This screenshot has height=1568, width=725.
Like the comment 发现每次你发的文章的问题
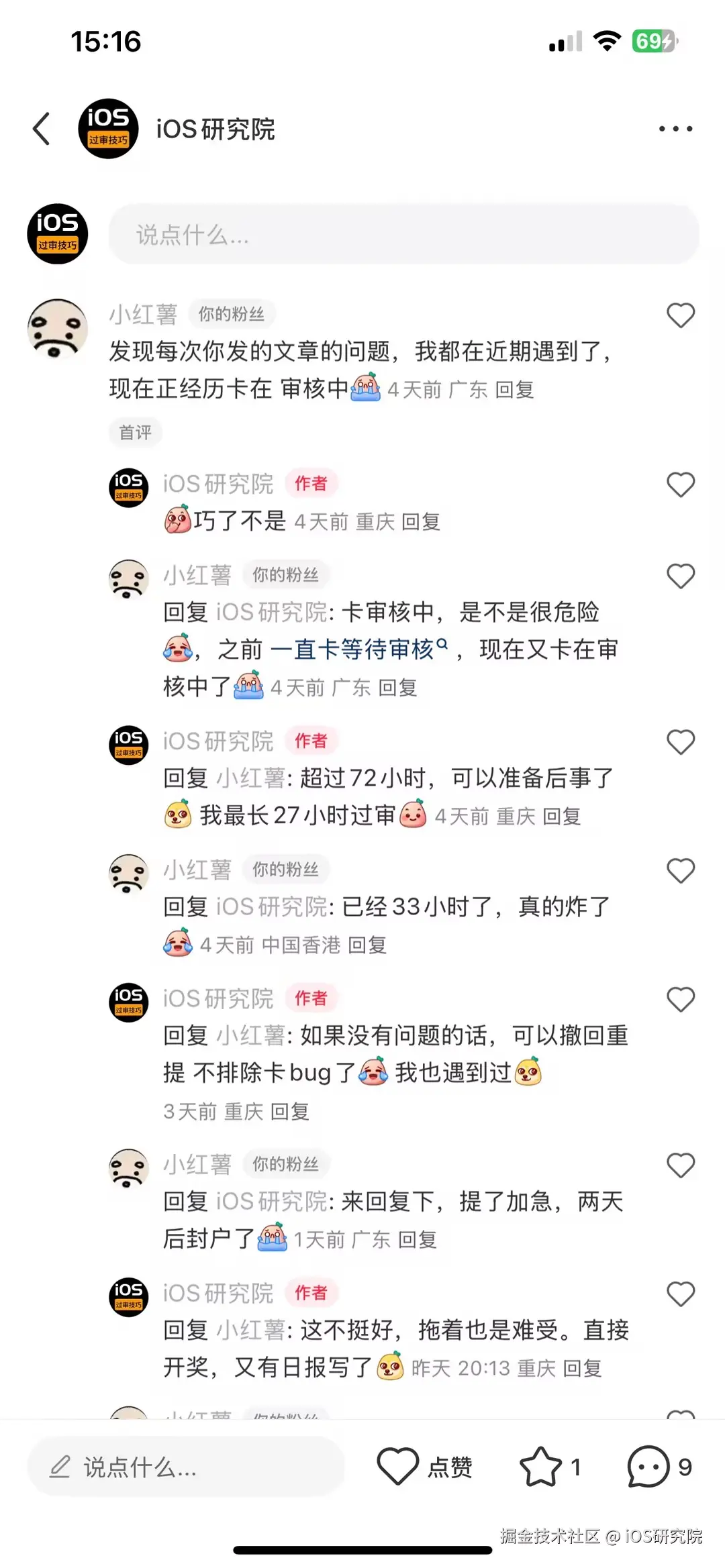click(x=680, y=315)
